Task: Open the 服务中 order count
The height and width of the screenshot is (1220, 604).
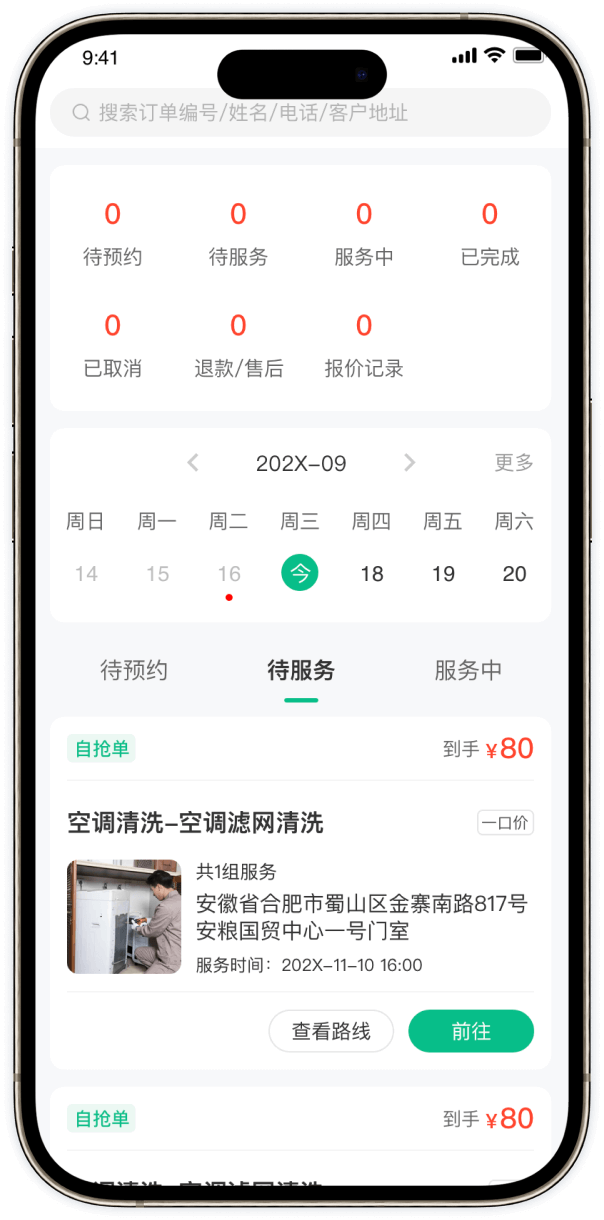Action: (364, 234)
